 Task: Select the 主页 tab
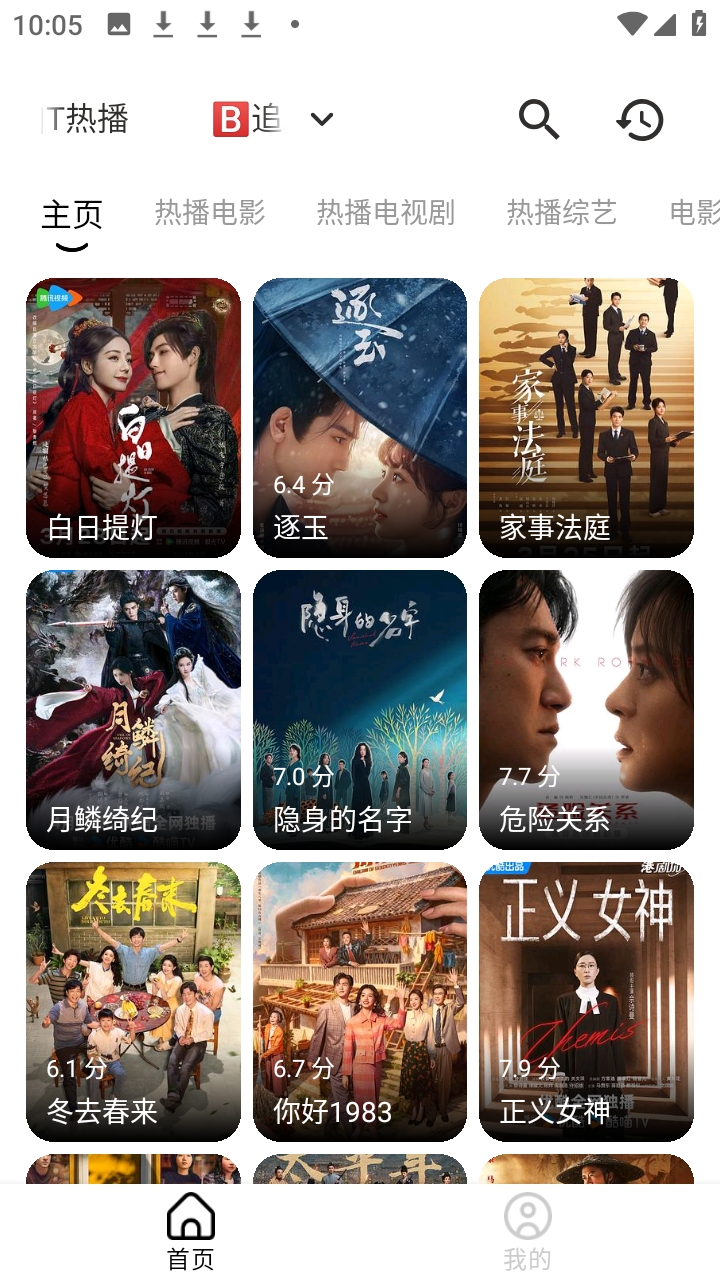pyautogui.click(x=72, y=215)
